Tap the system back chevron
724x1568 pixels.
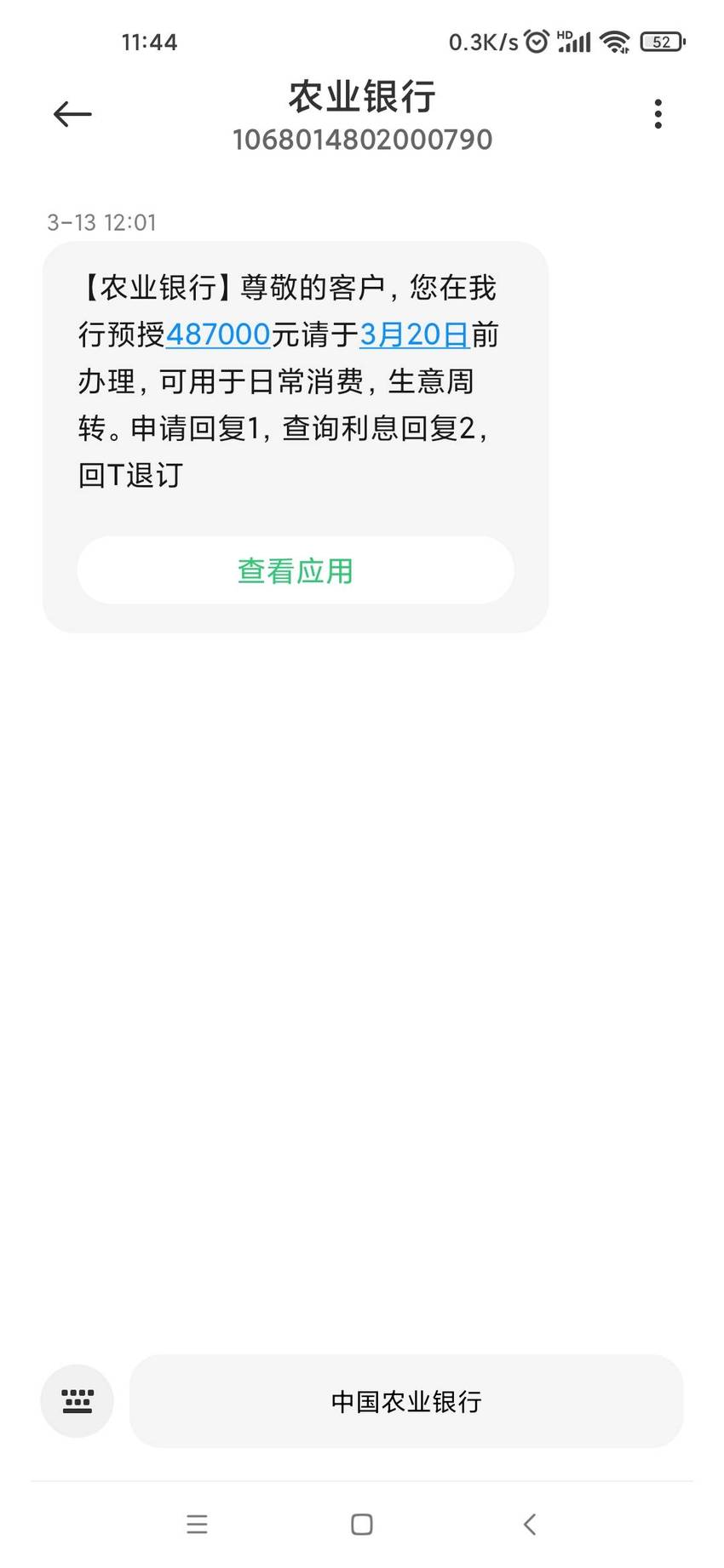pos(529,1524)
